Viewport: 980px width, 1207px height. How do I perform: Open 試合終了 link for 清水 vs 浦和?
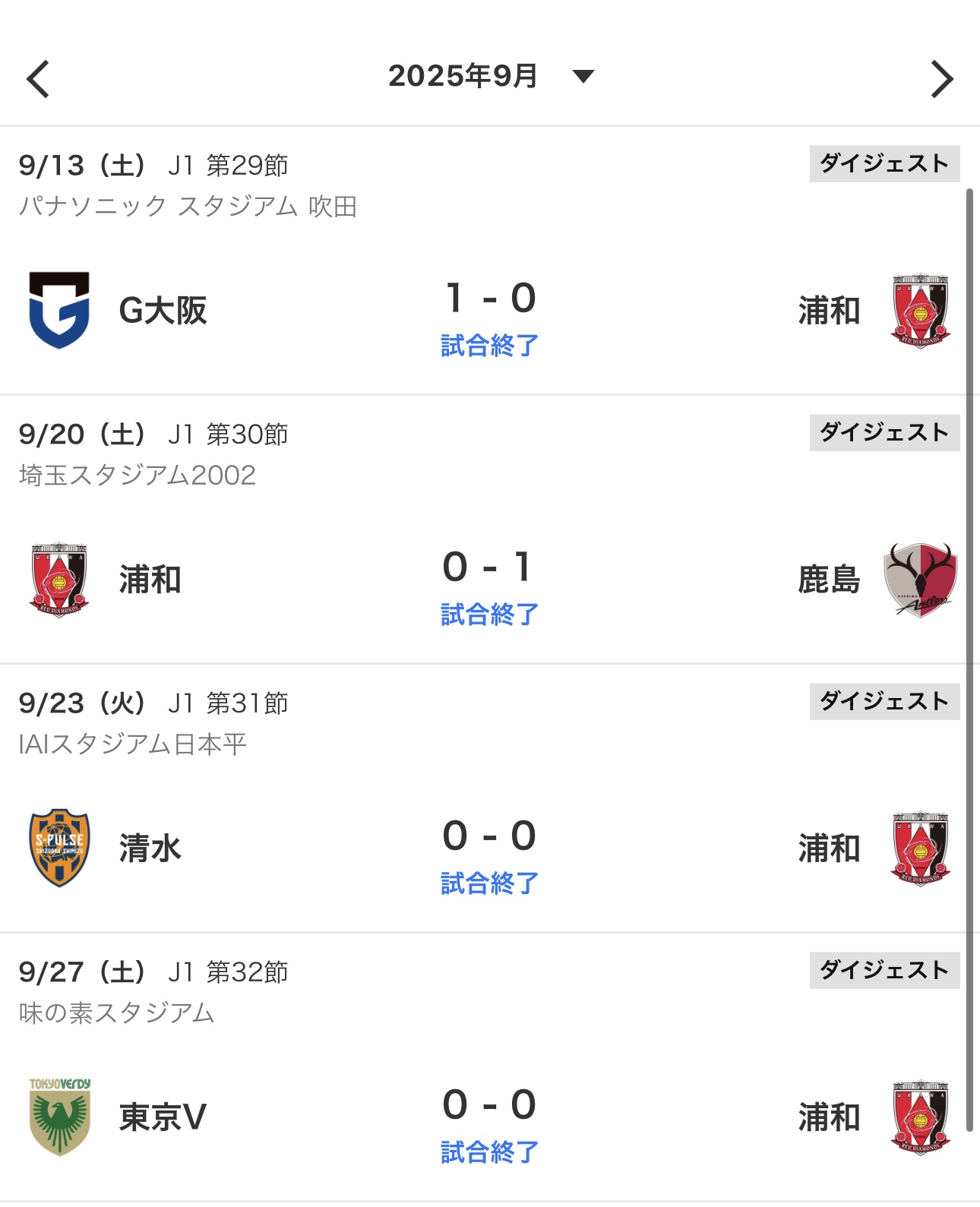490,883
